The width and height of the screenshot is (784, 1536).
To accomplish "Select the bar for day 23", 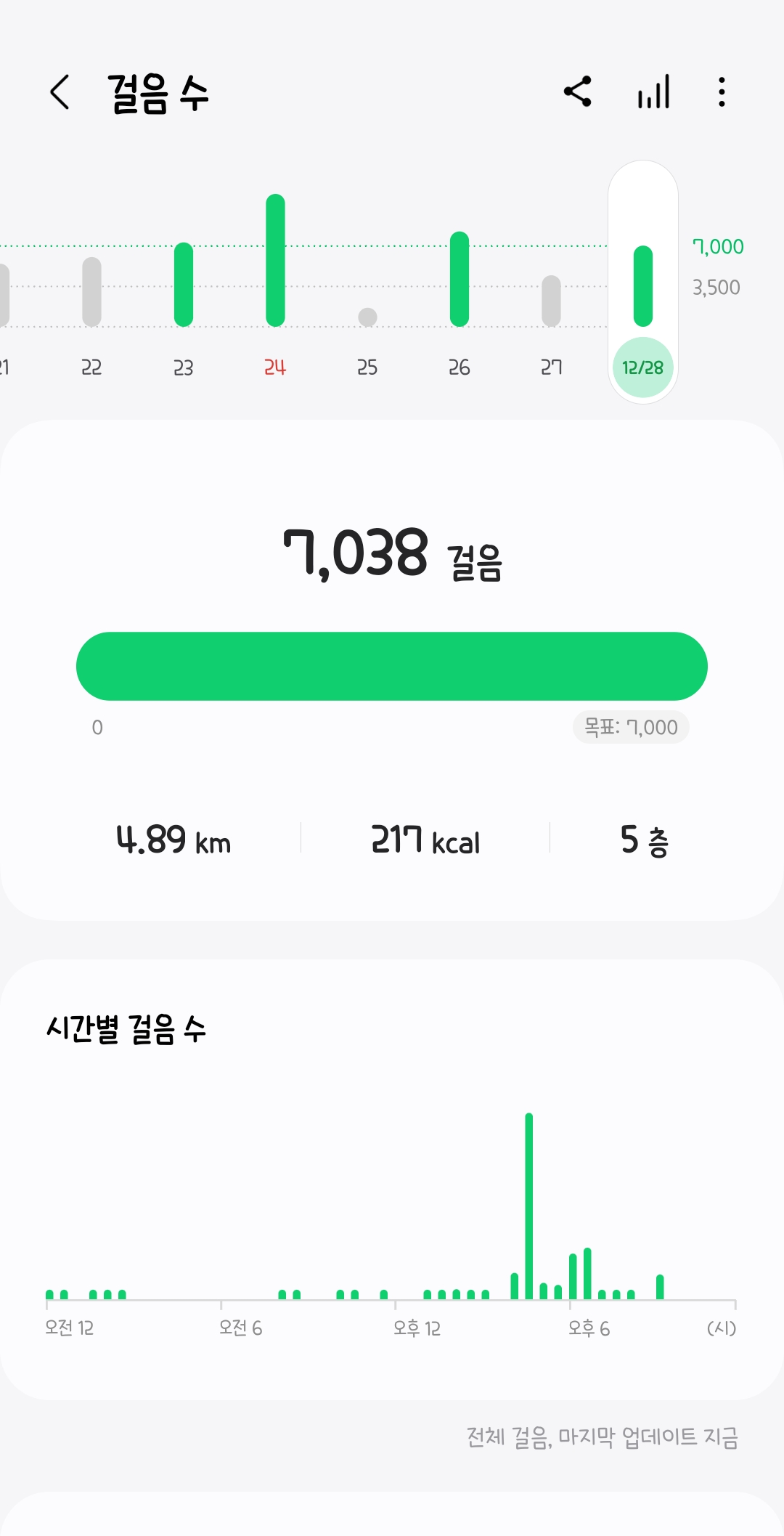I will [x=184, y=285].
